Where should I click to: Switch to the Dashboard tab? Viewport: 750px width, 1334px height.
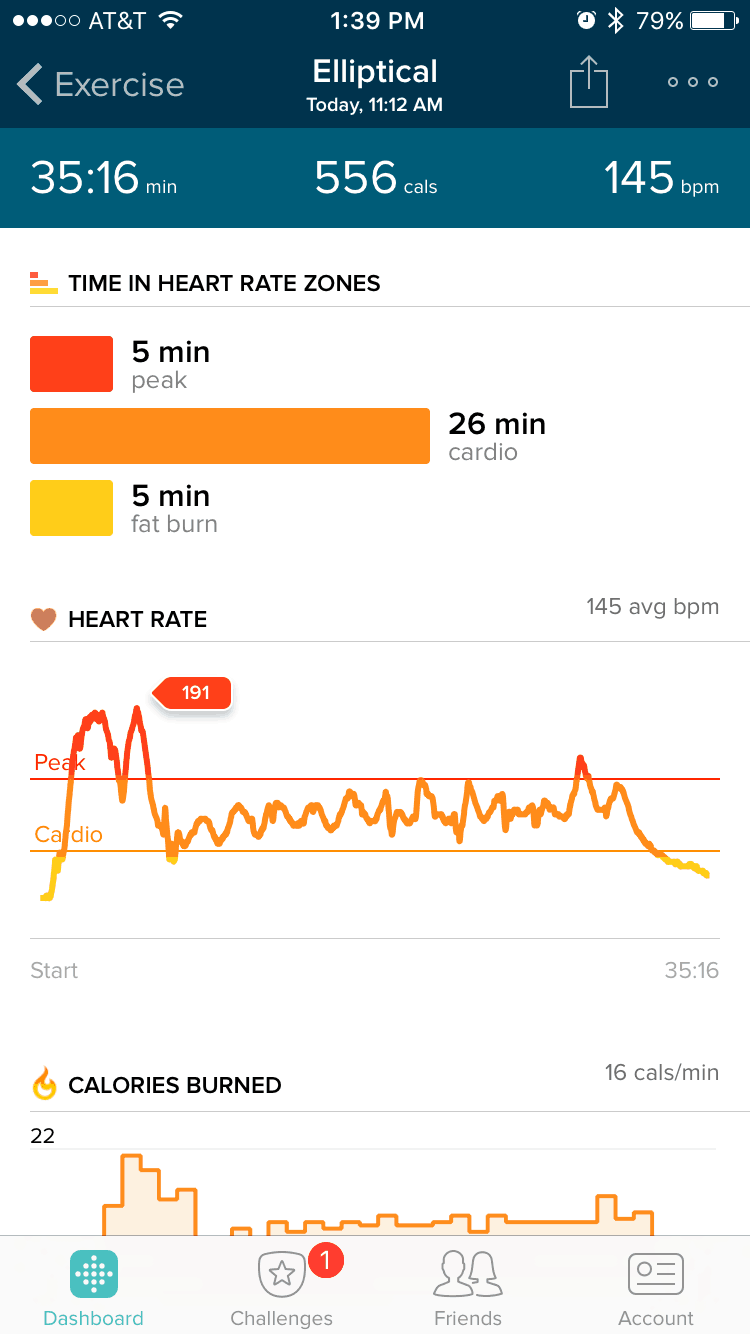(94, 1290)
